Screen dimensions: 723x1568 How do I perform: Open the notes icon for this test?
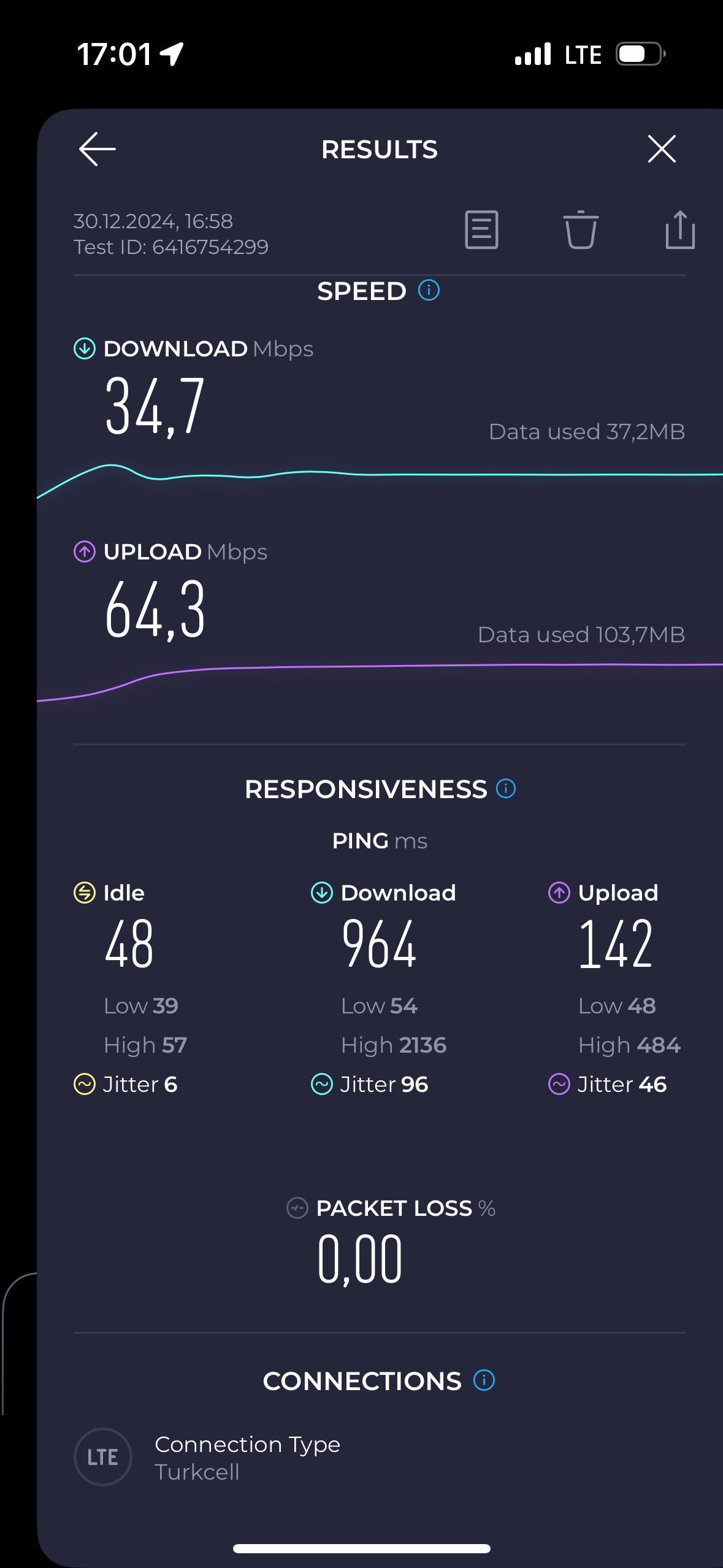[481, 230]
